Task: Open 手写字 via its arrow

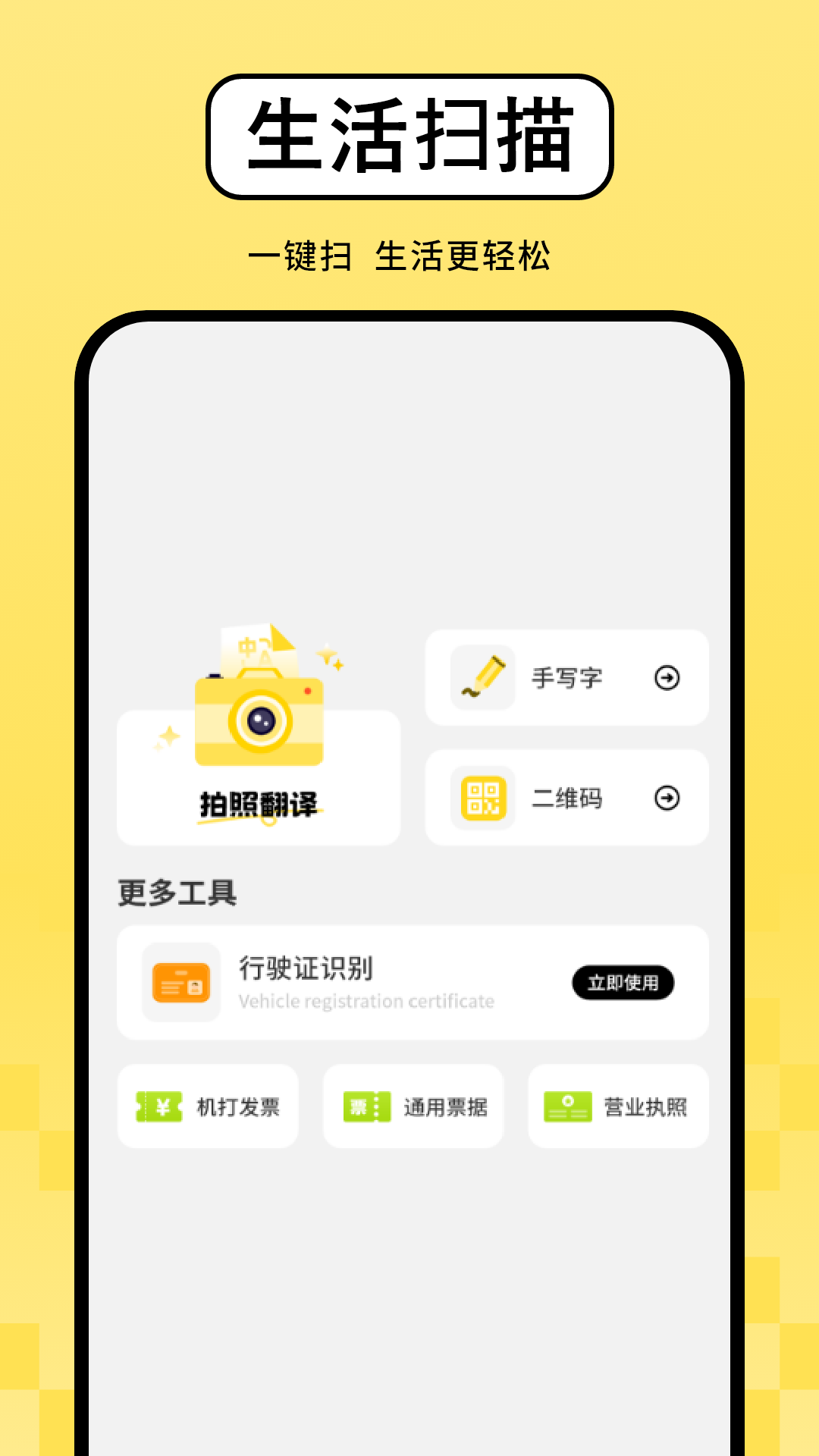Action: 667,677
